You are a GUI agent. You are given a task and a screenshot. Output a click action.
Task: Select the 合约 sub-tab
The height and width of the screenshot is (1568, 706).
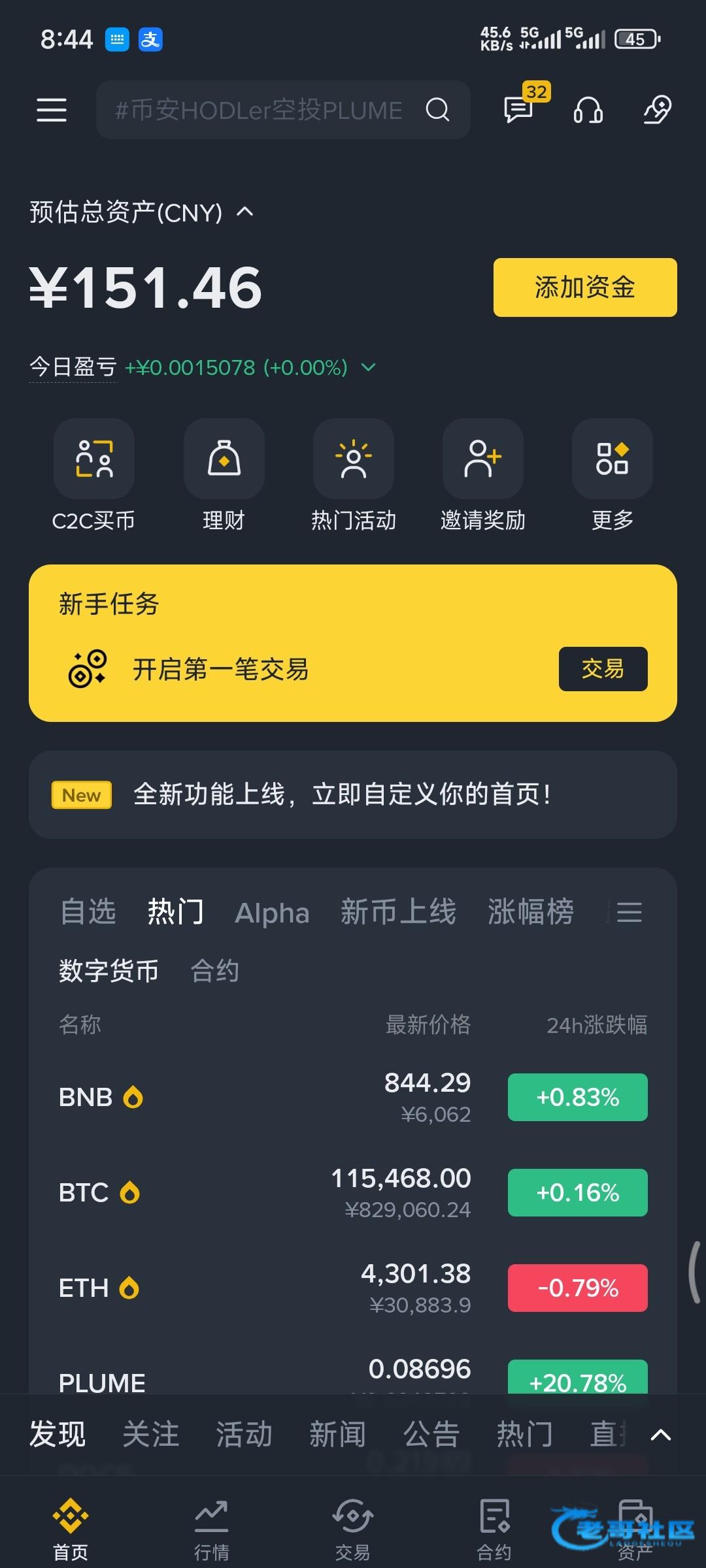click(214, 971)
